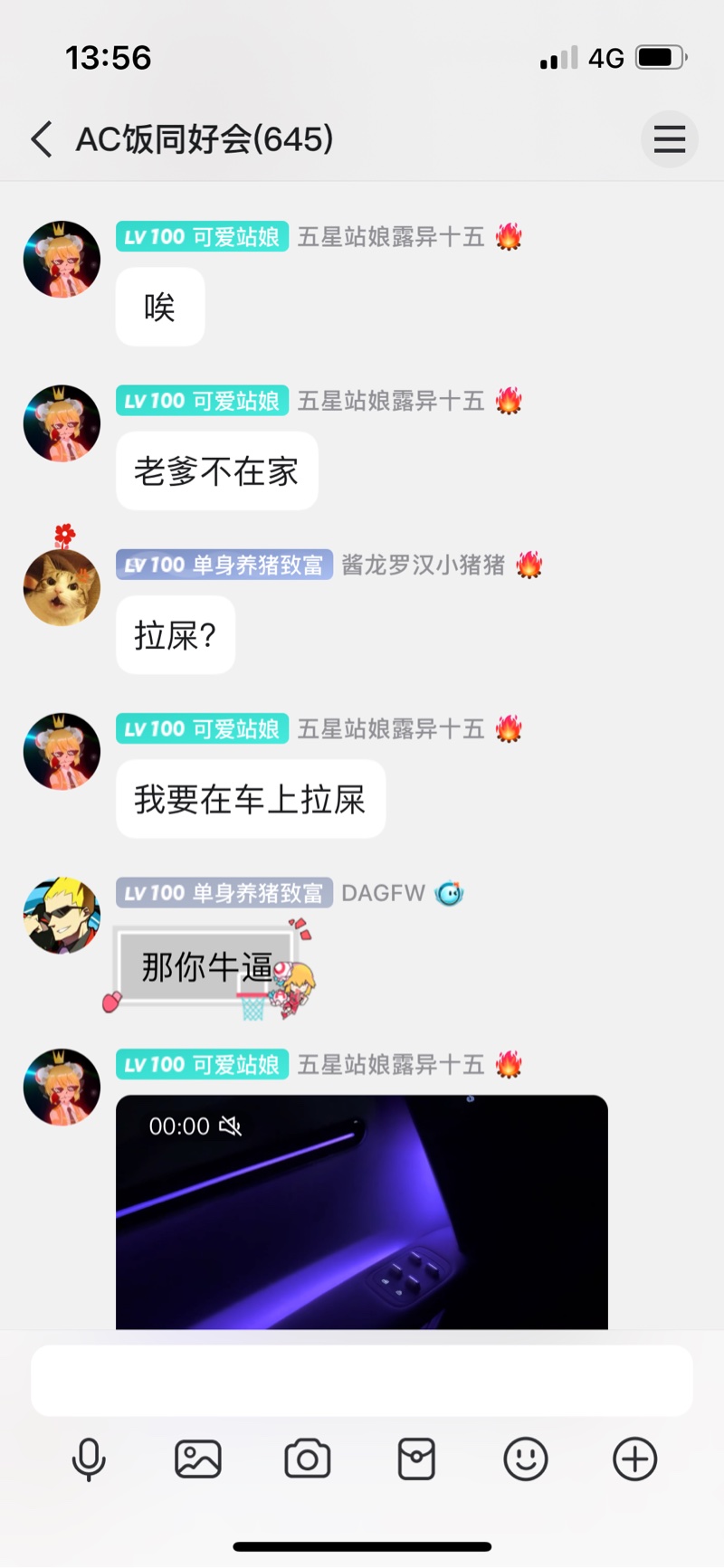The height and width of the screenshot is (1568, 724).
Task: Go back from the AC饭同好会 chat
Action: pyautogui.click(x=42, y=139)
